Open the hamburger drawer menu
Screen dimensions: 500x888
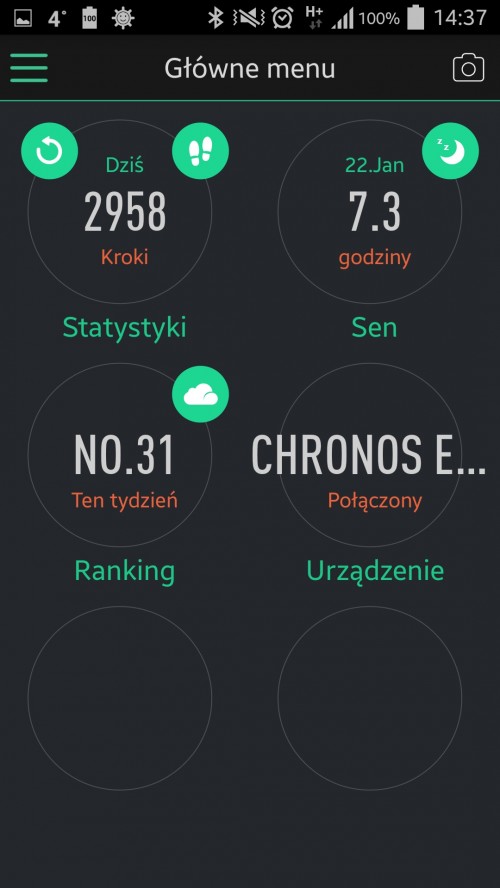click(29, 68)
